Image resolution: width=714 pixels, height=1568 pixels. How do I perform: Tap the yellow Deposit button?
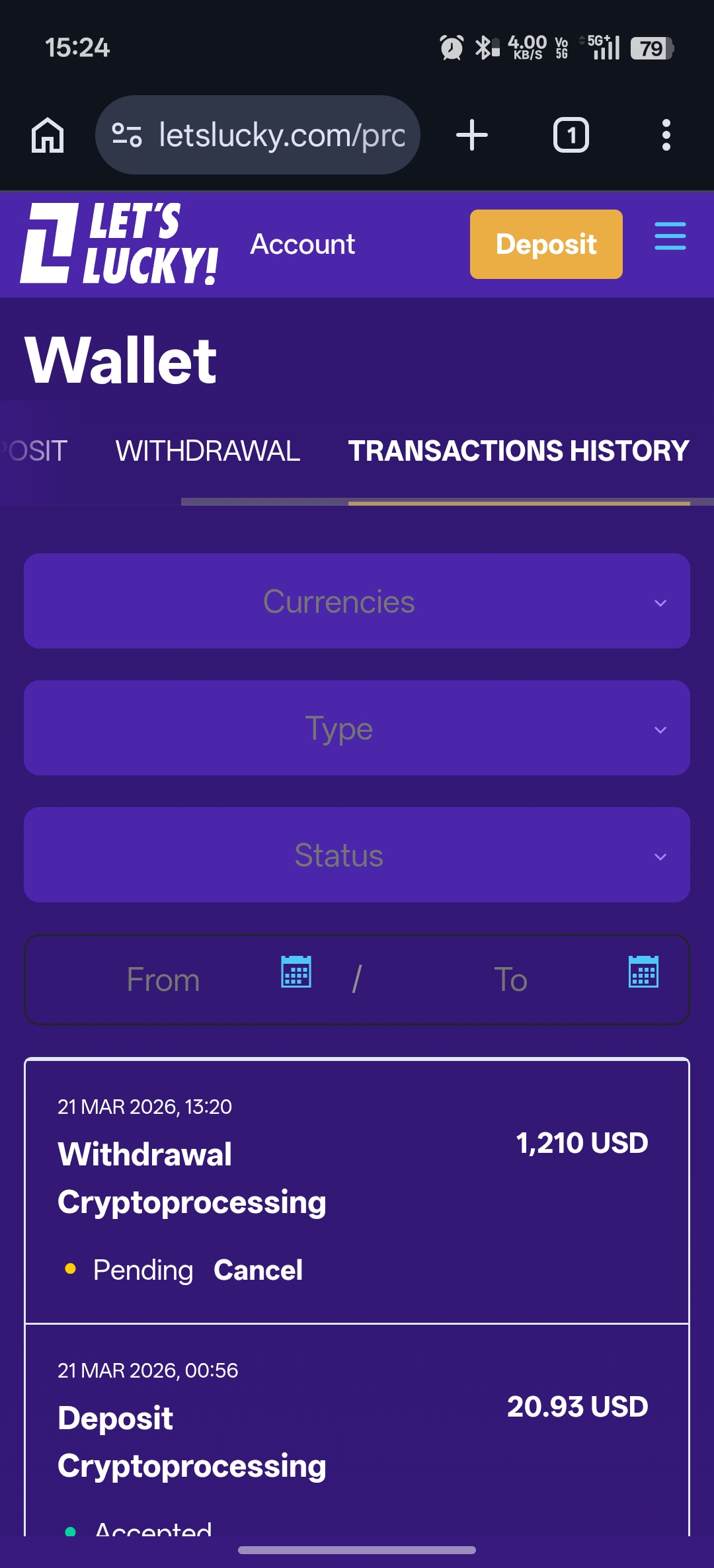pyautogui.click(x=546, y=245)
